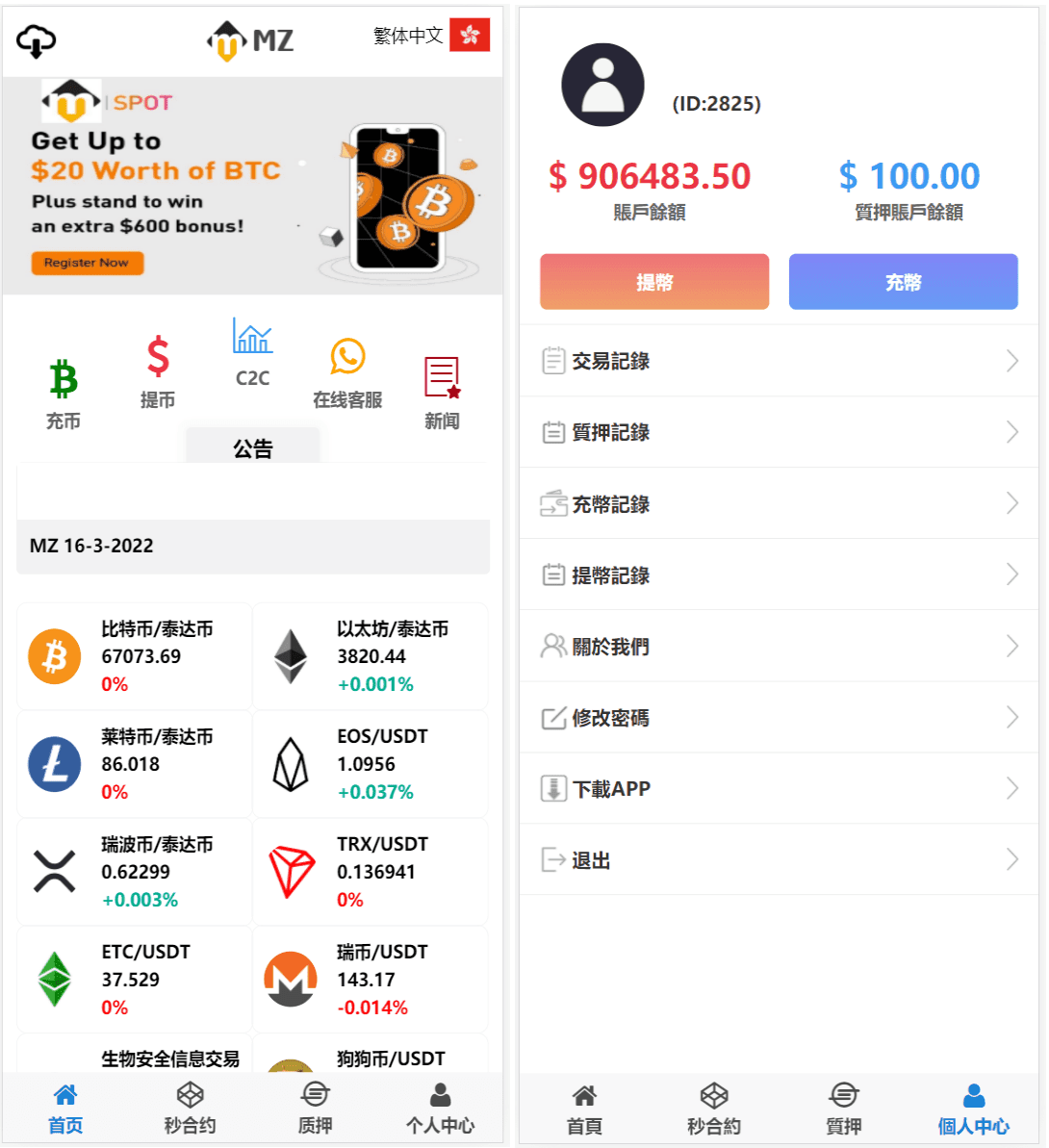Open the ETC/USDT market card

point(135,980)
